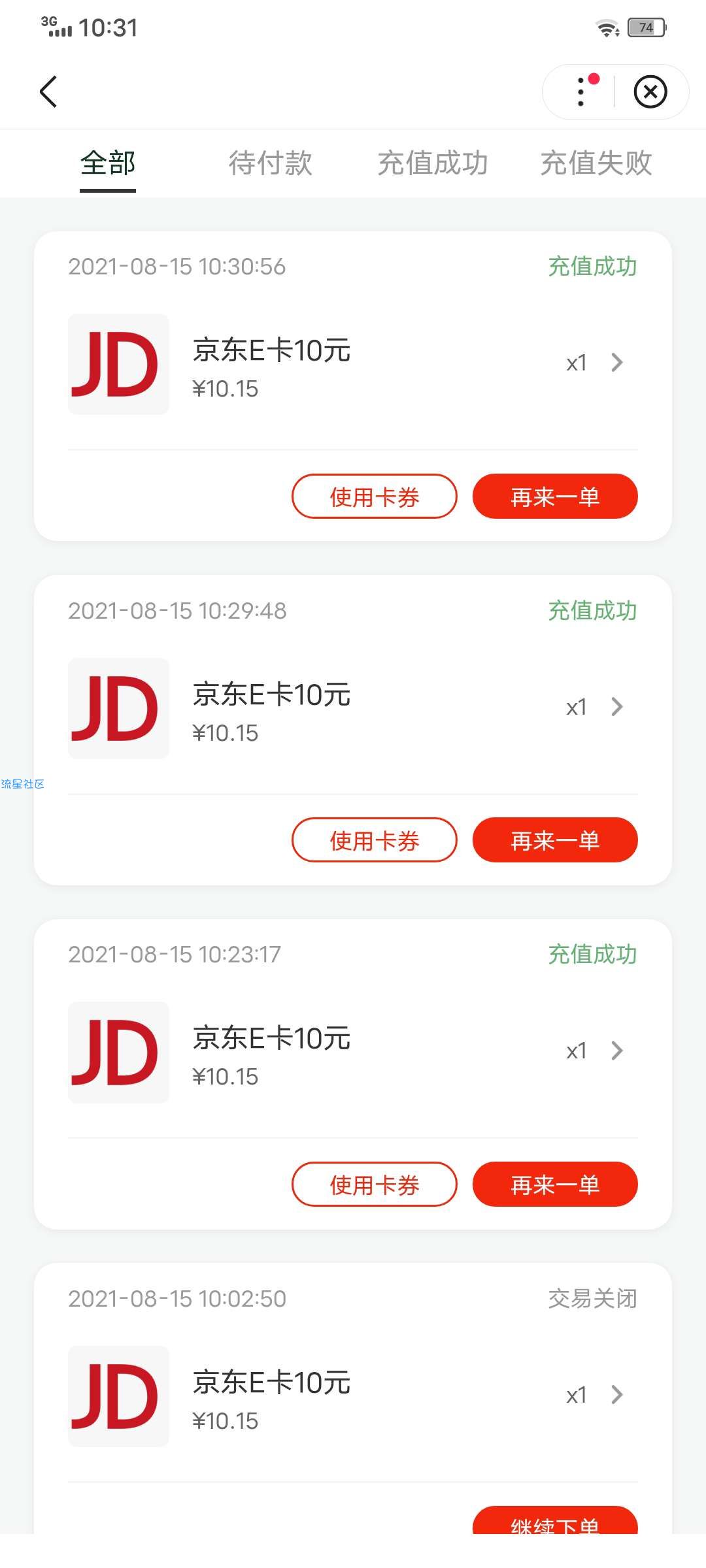The image size is (706, 1568).
Task: Tap 使用卡券 on the 10:23:17 order
Action: click(x=374, y=1184)
